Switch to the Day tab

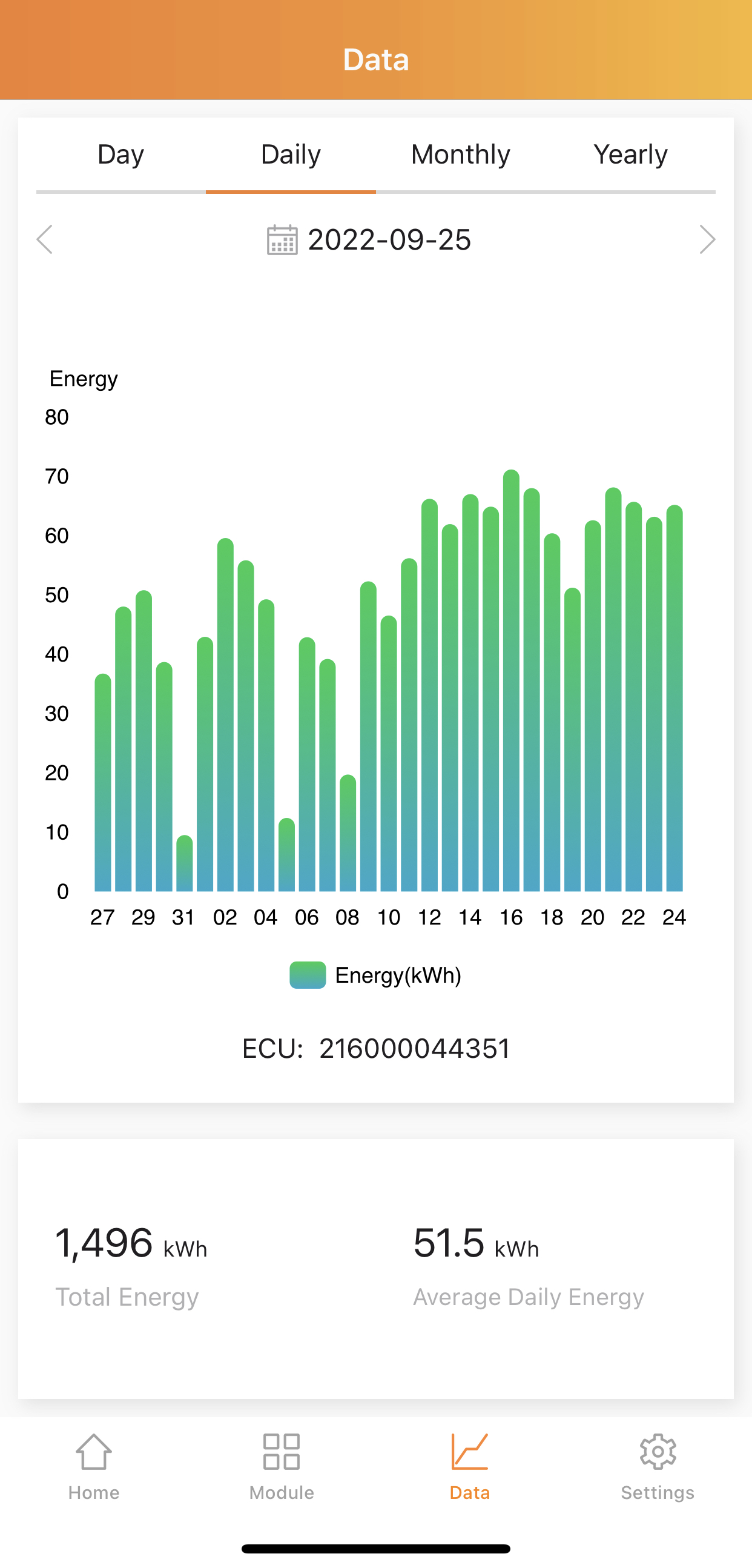point(120,154)
